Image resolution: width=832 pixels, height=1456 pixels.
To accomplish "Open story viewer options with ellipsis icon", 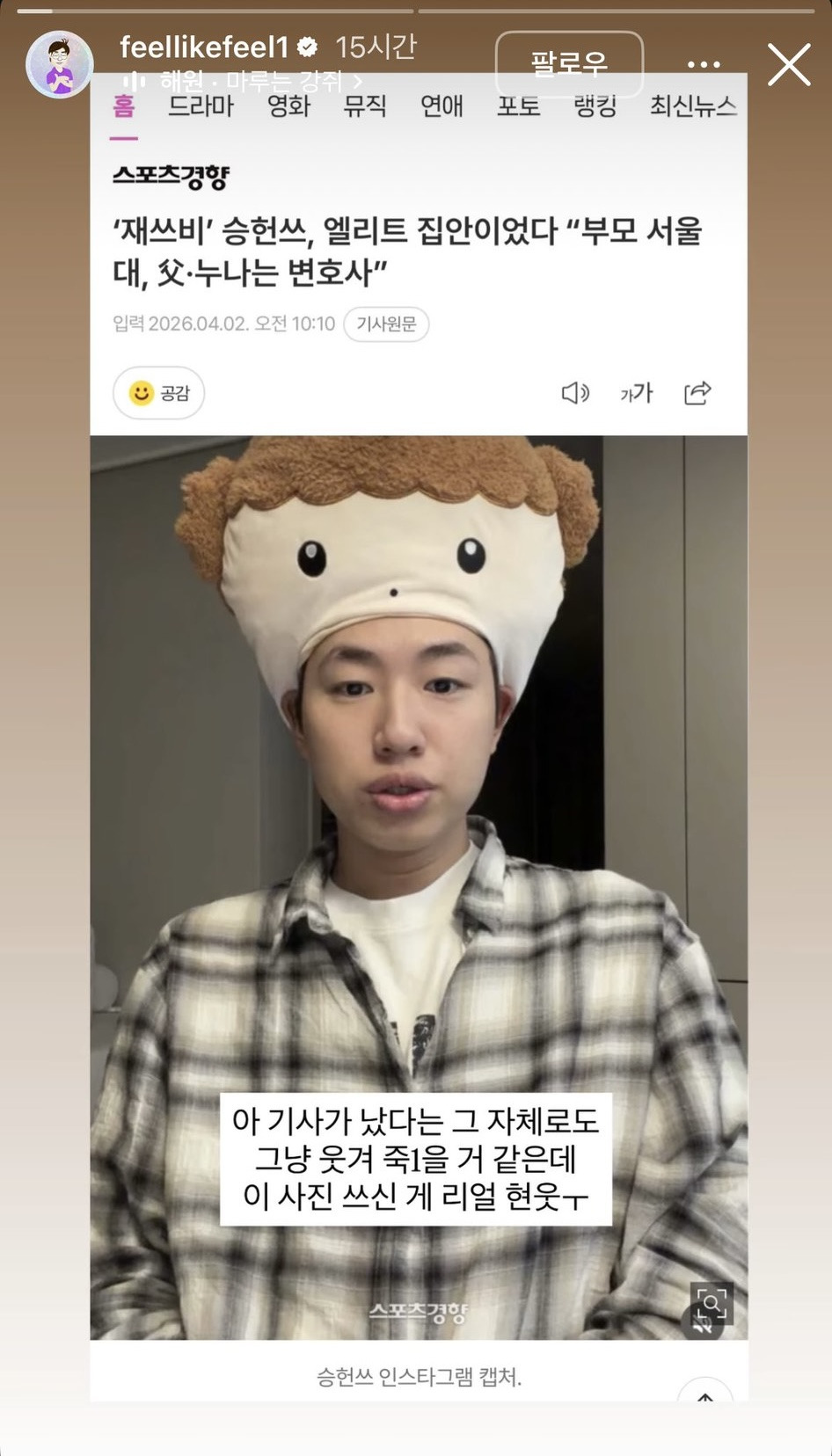I will [701, 63].
